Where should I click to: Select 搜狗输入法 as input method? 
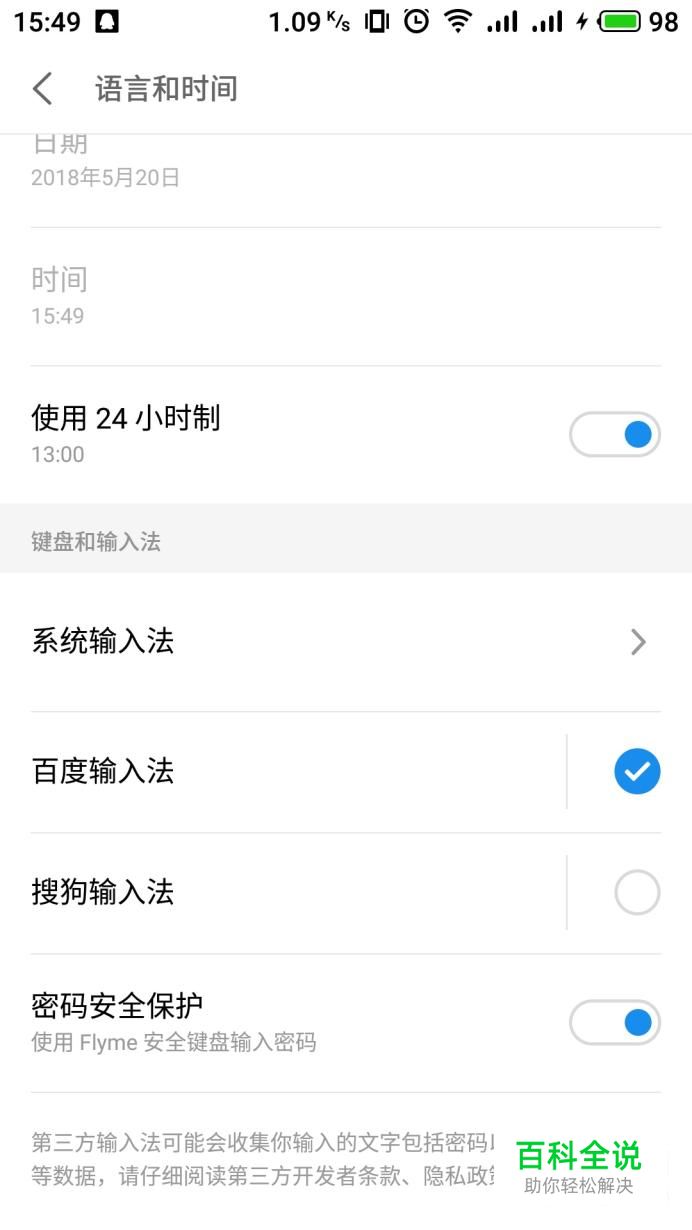637,892
